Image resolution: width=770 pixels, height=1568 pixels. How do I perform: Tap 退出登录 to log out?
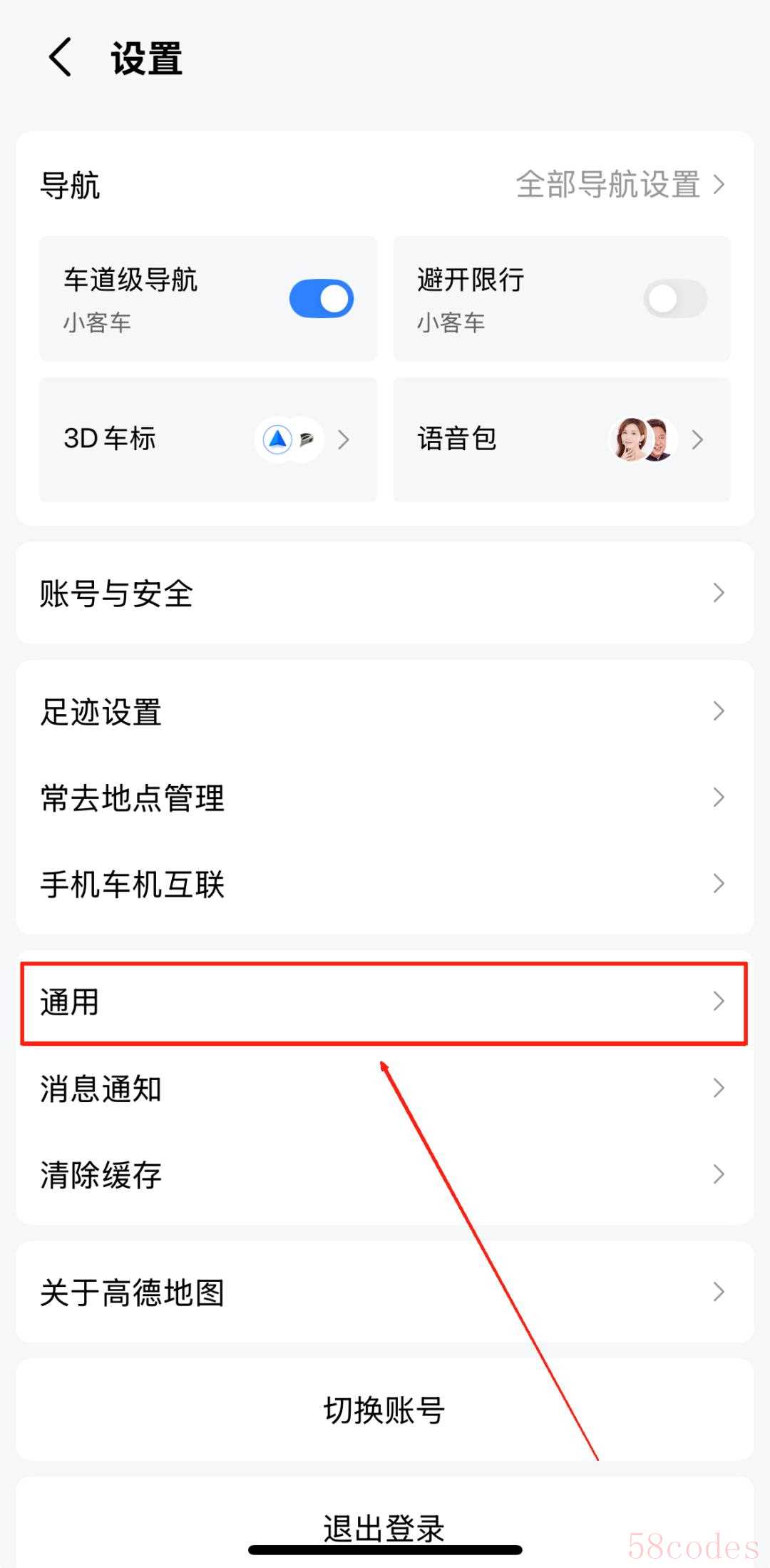[x=385, y=1525]
